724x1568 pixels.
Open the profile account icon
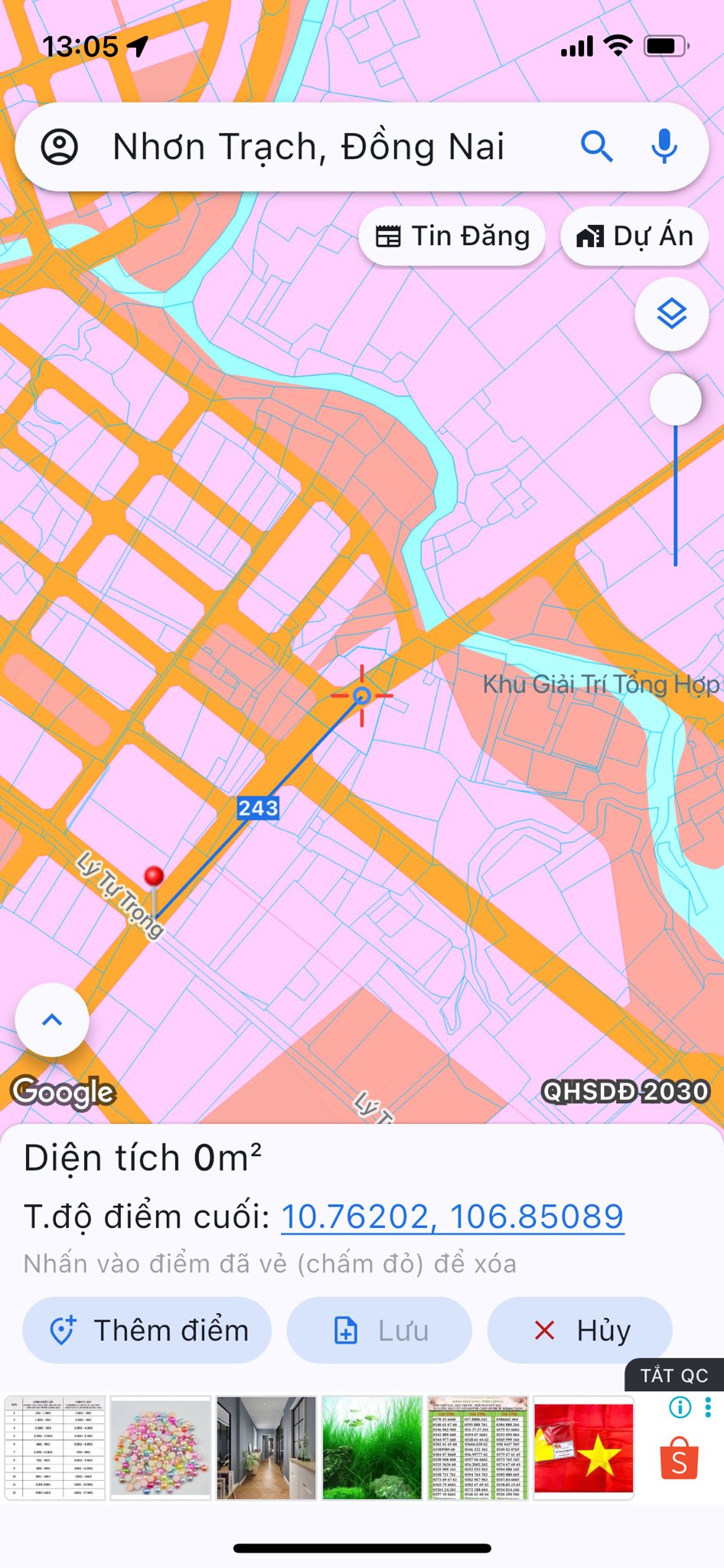click(x=60, y=146)
